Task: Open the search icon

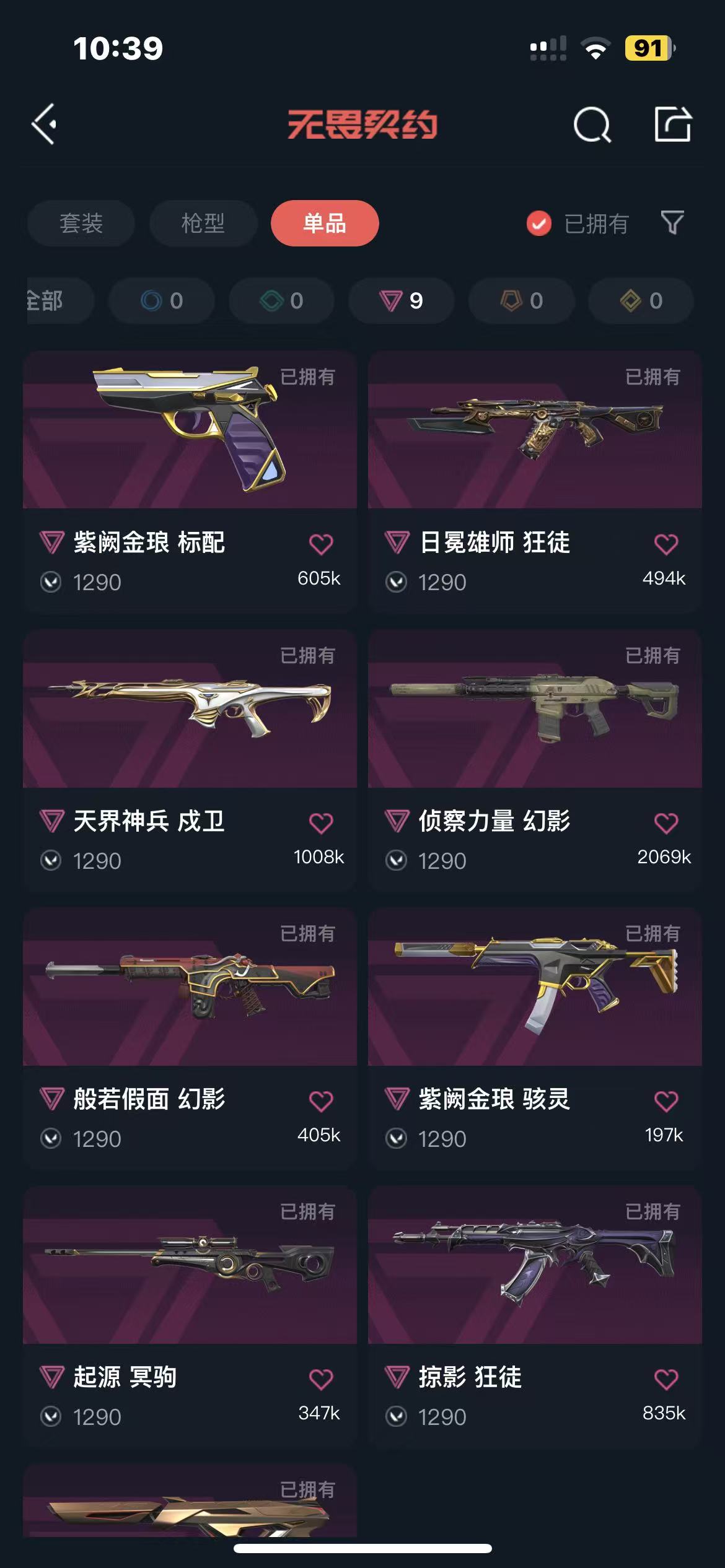Action: 592,125
